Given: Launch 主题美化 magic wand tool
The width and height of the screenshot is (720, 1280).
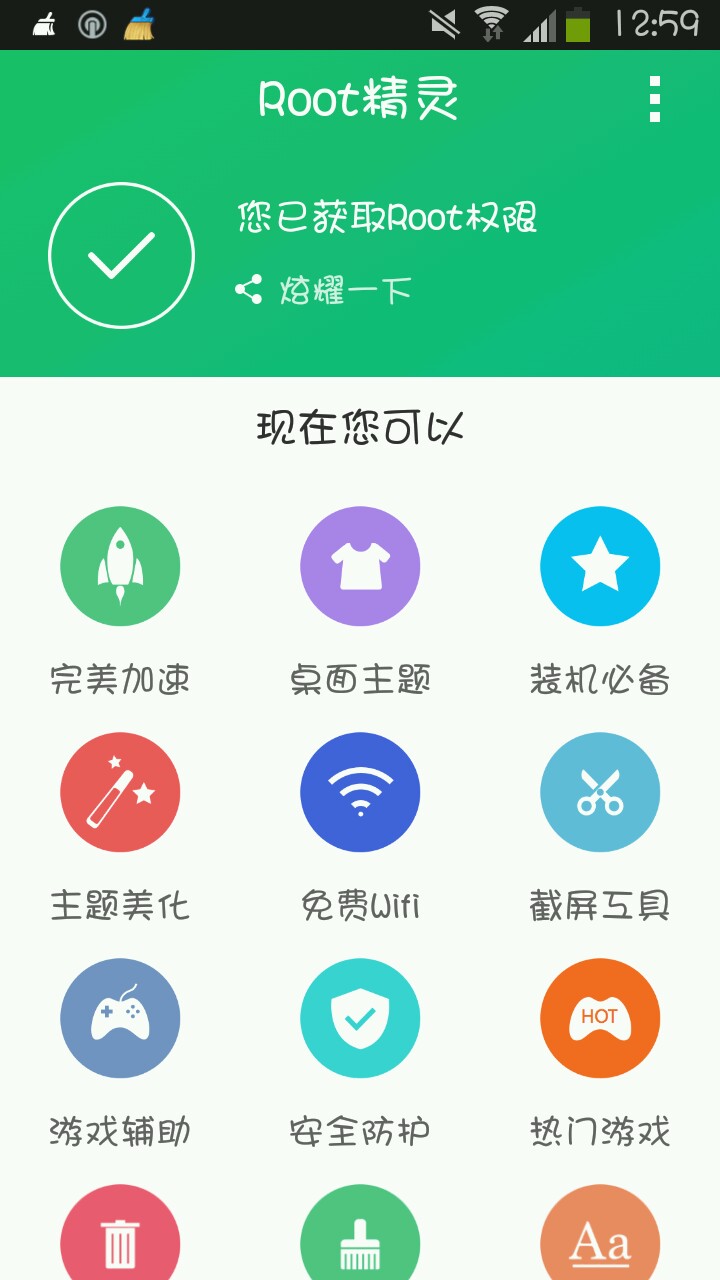Looking at the screenshot, I should [120, 792].
